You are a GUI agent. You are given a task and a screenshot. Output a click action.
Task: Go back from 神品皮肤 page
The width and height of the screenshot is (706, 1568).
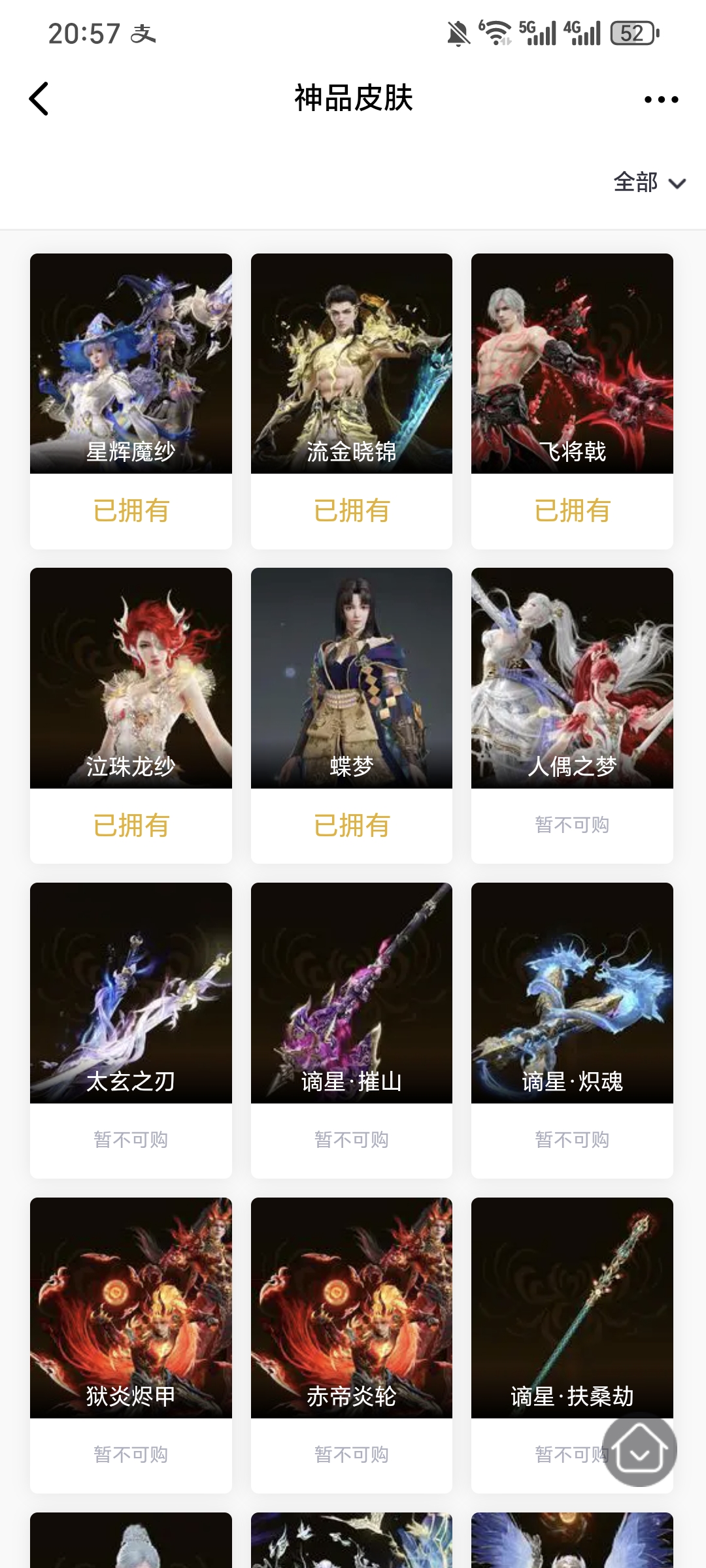pyautogui.click(x=39, y=99)
